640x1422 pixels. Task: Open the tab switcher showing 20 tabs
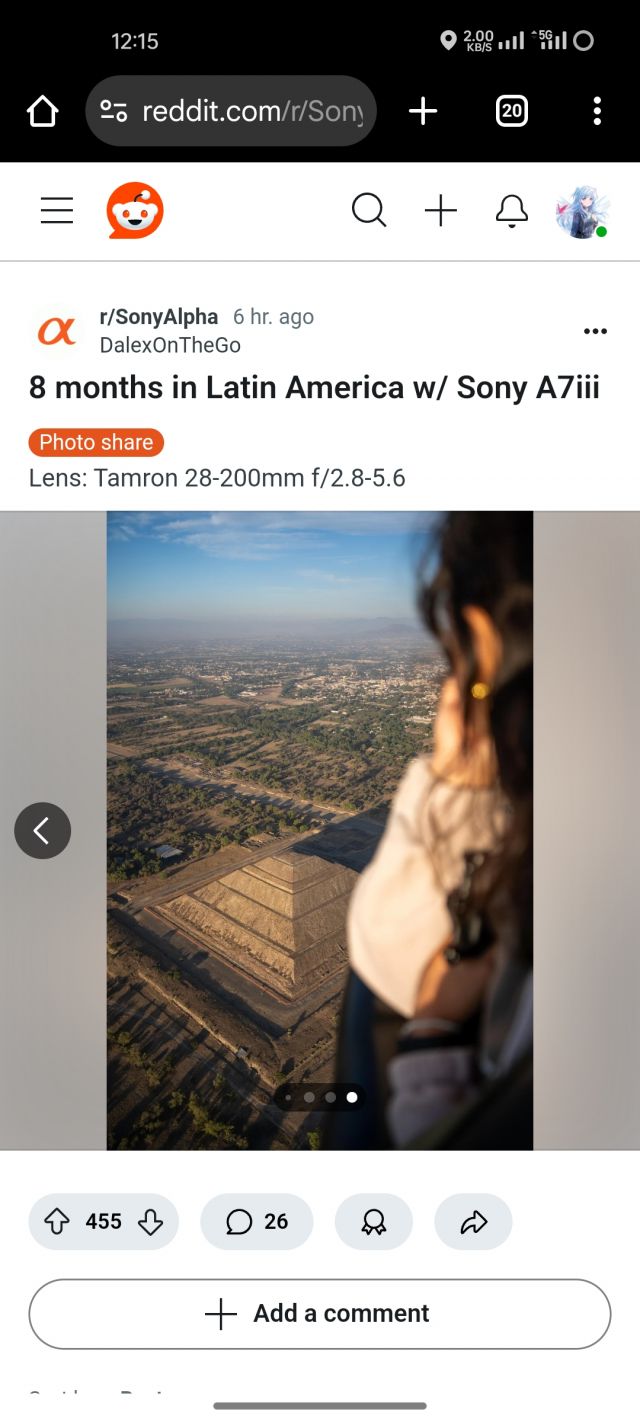[x=512, y=111]
